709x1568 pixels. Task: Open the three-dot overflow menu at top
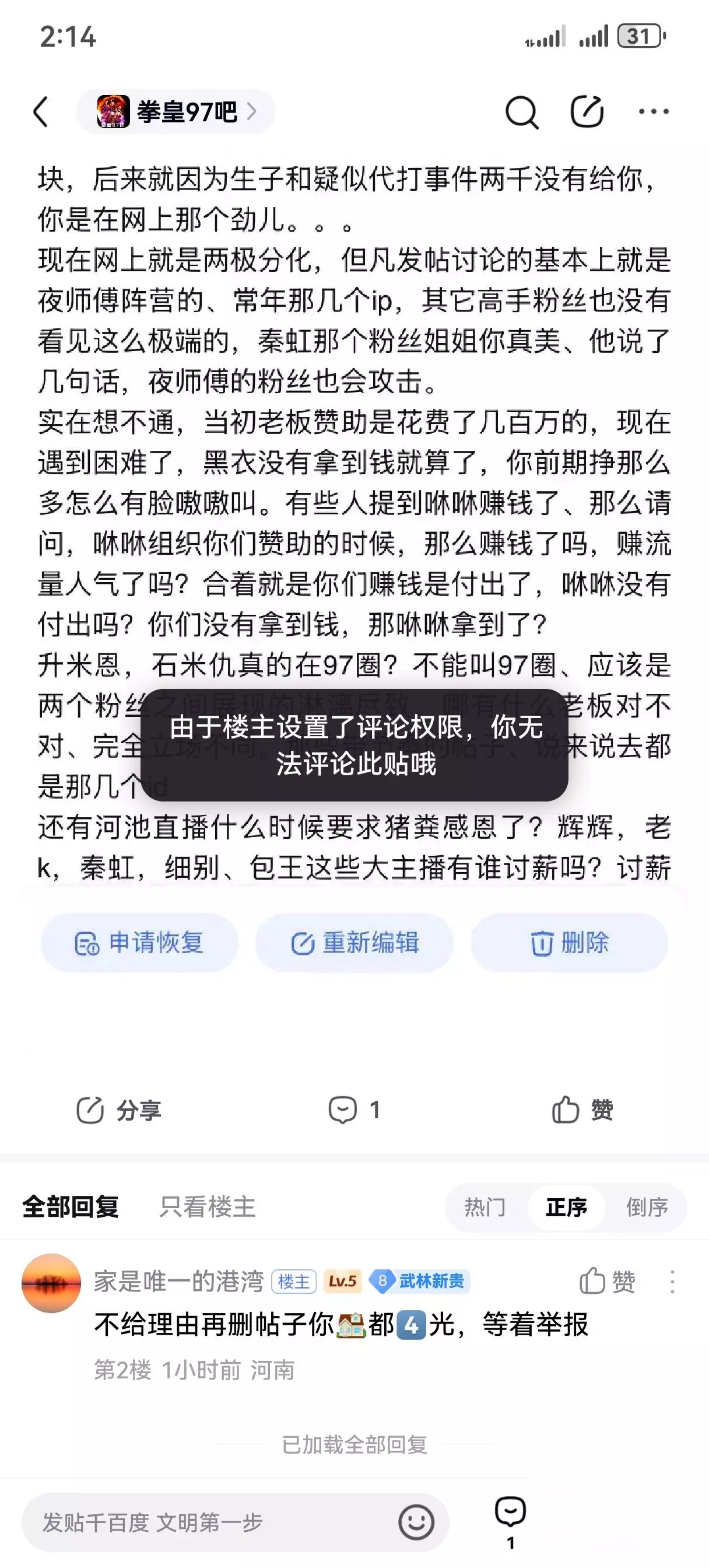click(x=654, y=111)
